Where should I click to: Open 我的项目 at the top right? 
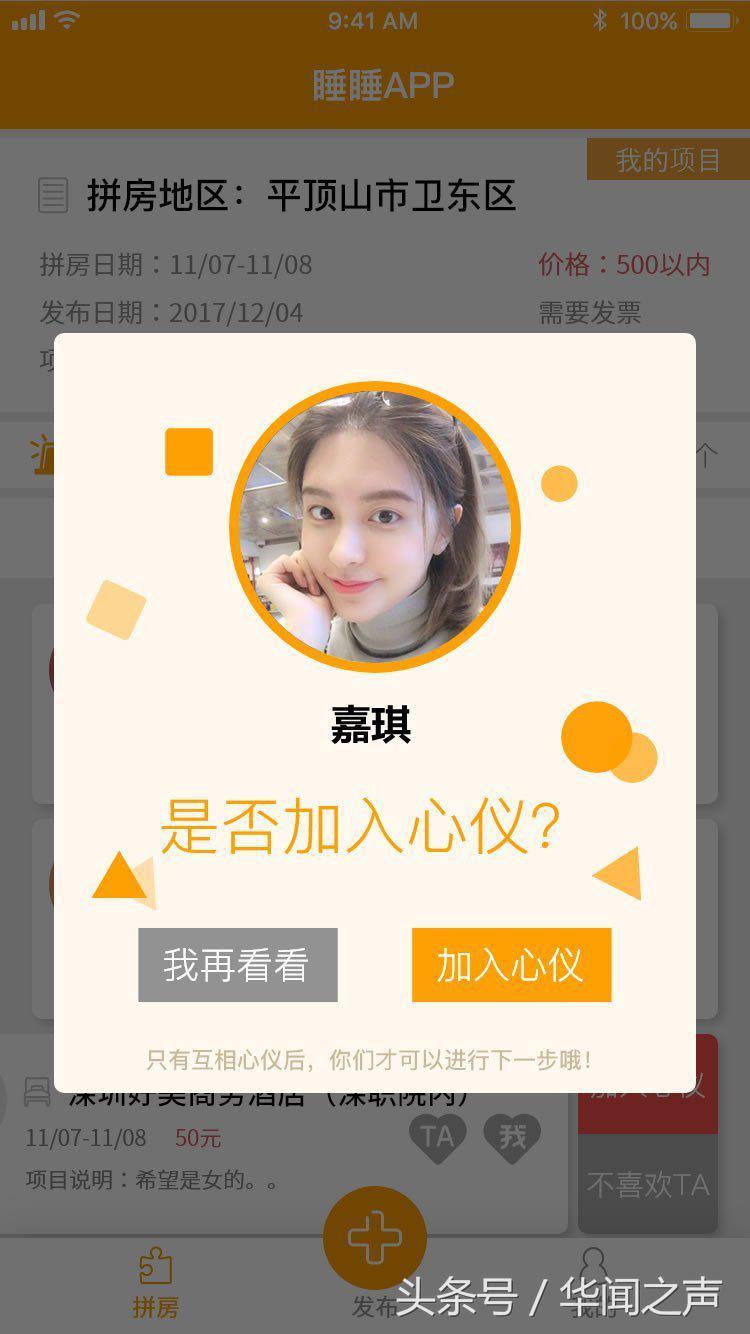pyautogui.click(x=667, y=160)
